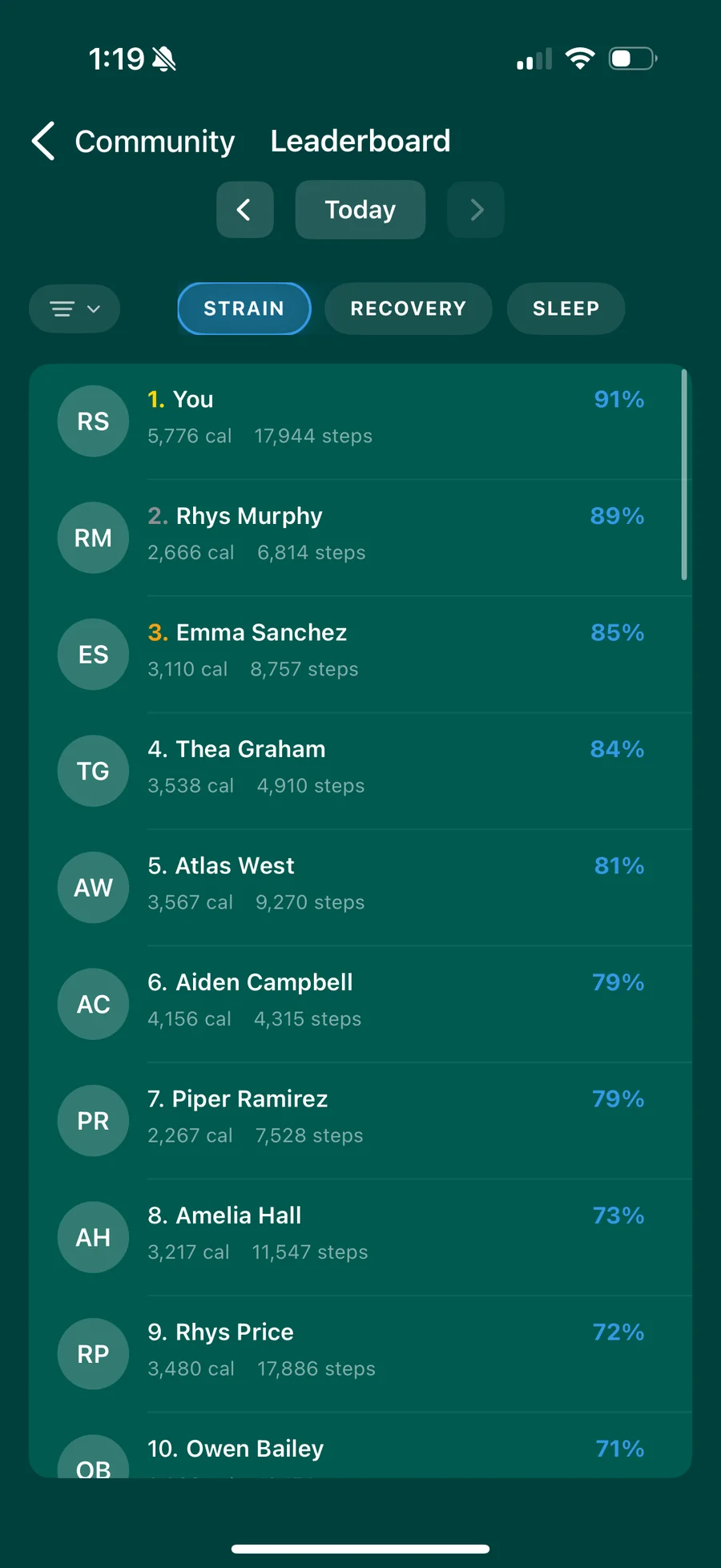
Task: Select Atlas West's AW avatar
Action: tap(93, 887)
